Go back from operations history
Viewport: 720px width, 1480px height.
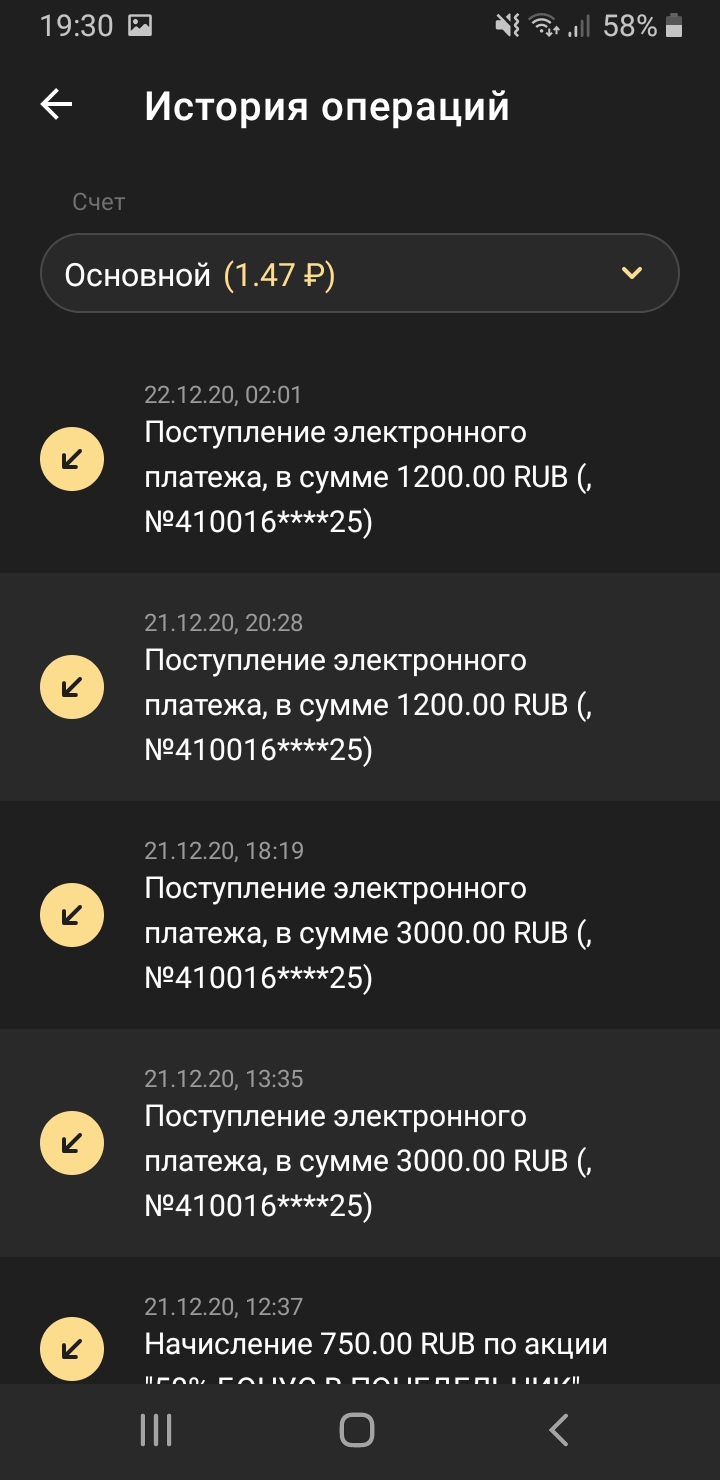(56, 105)
